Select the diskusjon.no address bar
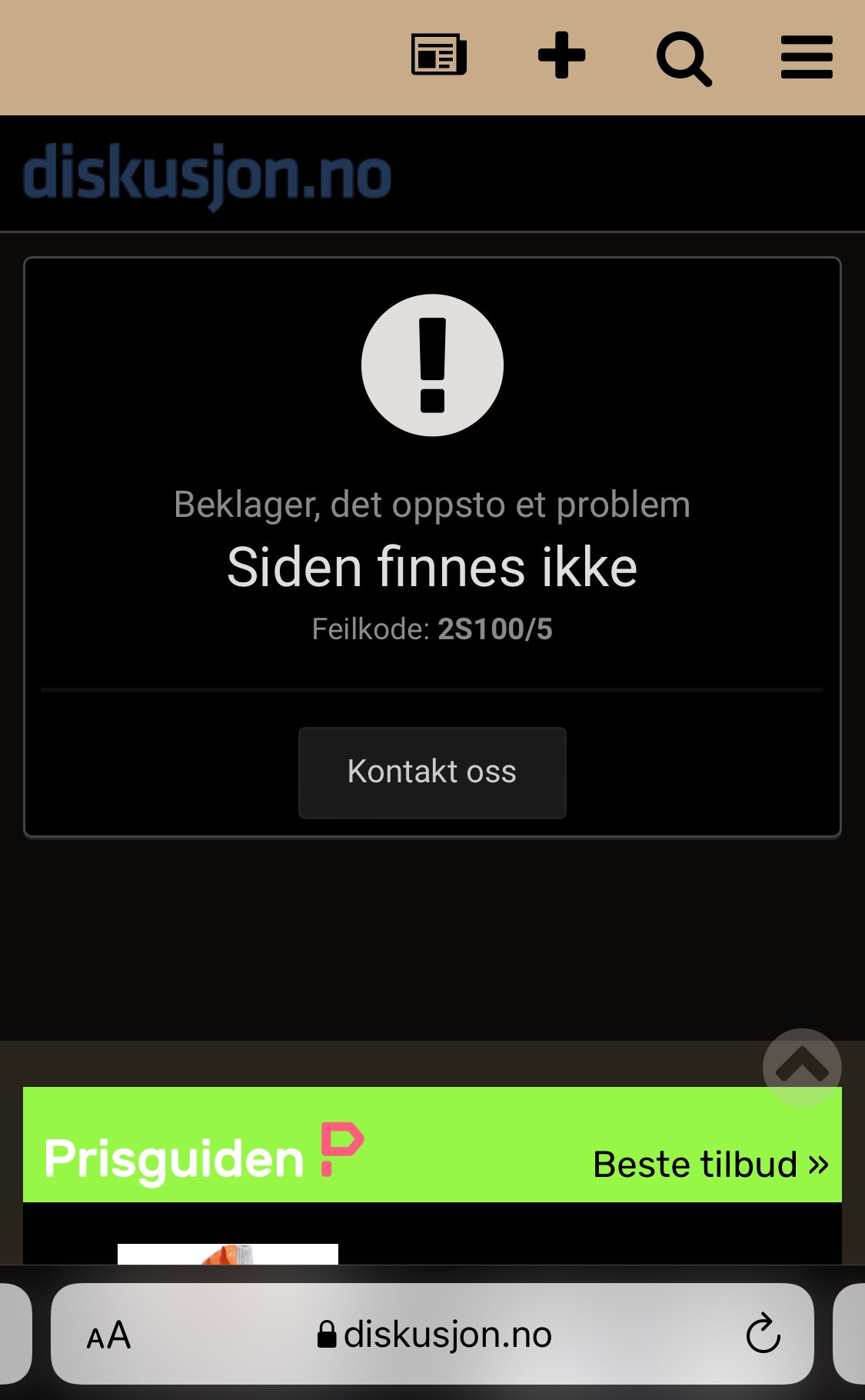The height and width of the screenshot is (1400, 865). point(433,1334)
